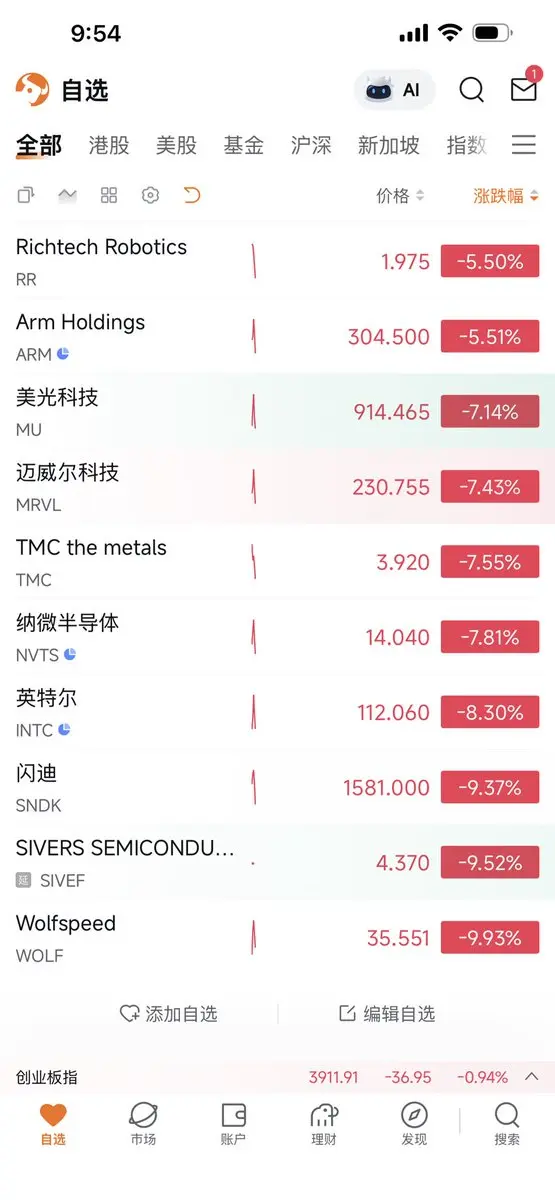The height and width of the screenshot is (1200, 555).
Task: Tap 添加自选 to add a stock
Action: [168, 1013]
